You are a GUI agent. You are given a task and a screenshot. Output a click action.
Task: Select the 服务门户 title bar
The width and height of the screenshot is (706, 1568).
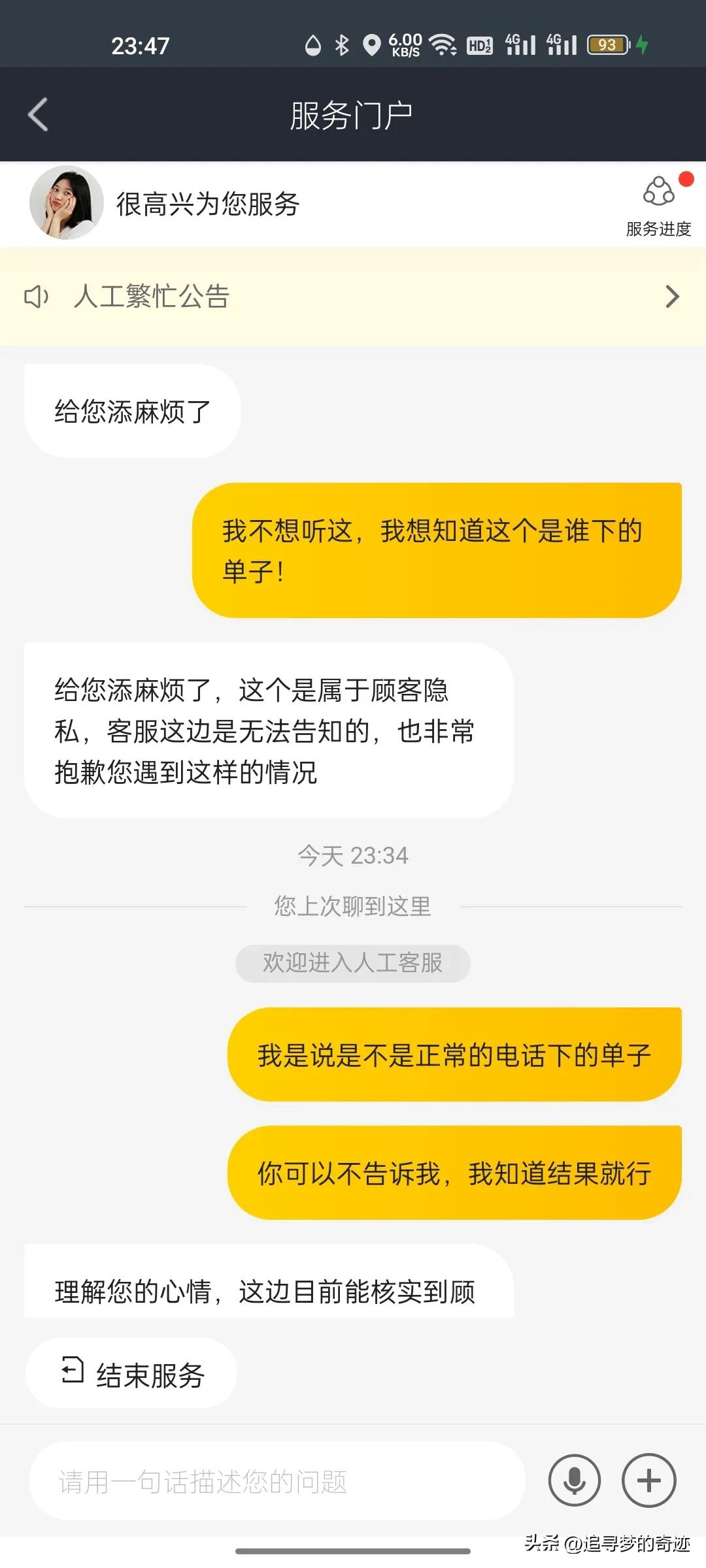pos(353,114)
